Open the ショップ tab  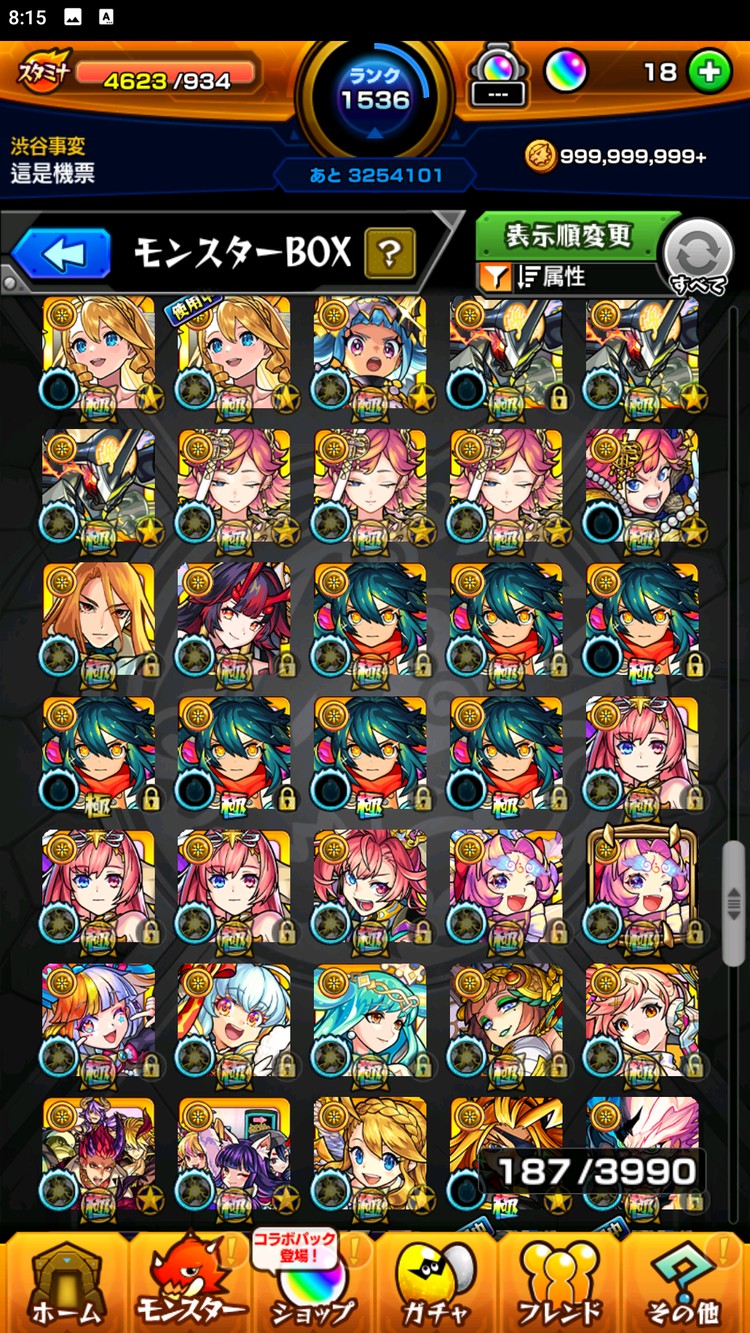(310, 1283)
